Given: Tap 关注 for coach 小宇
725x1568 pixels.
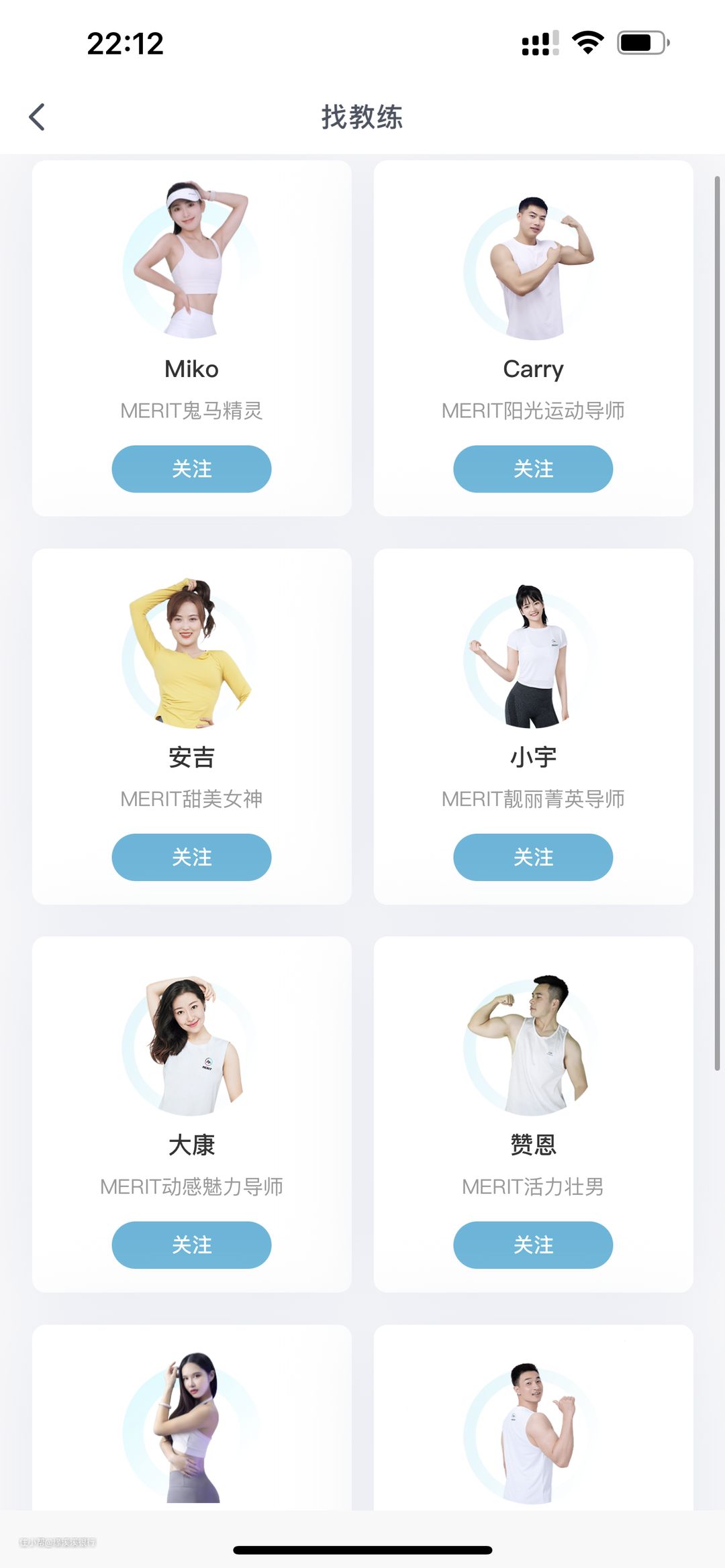Looking at the screenshot, I should (x=533, y=857).
